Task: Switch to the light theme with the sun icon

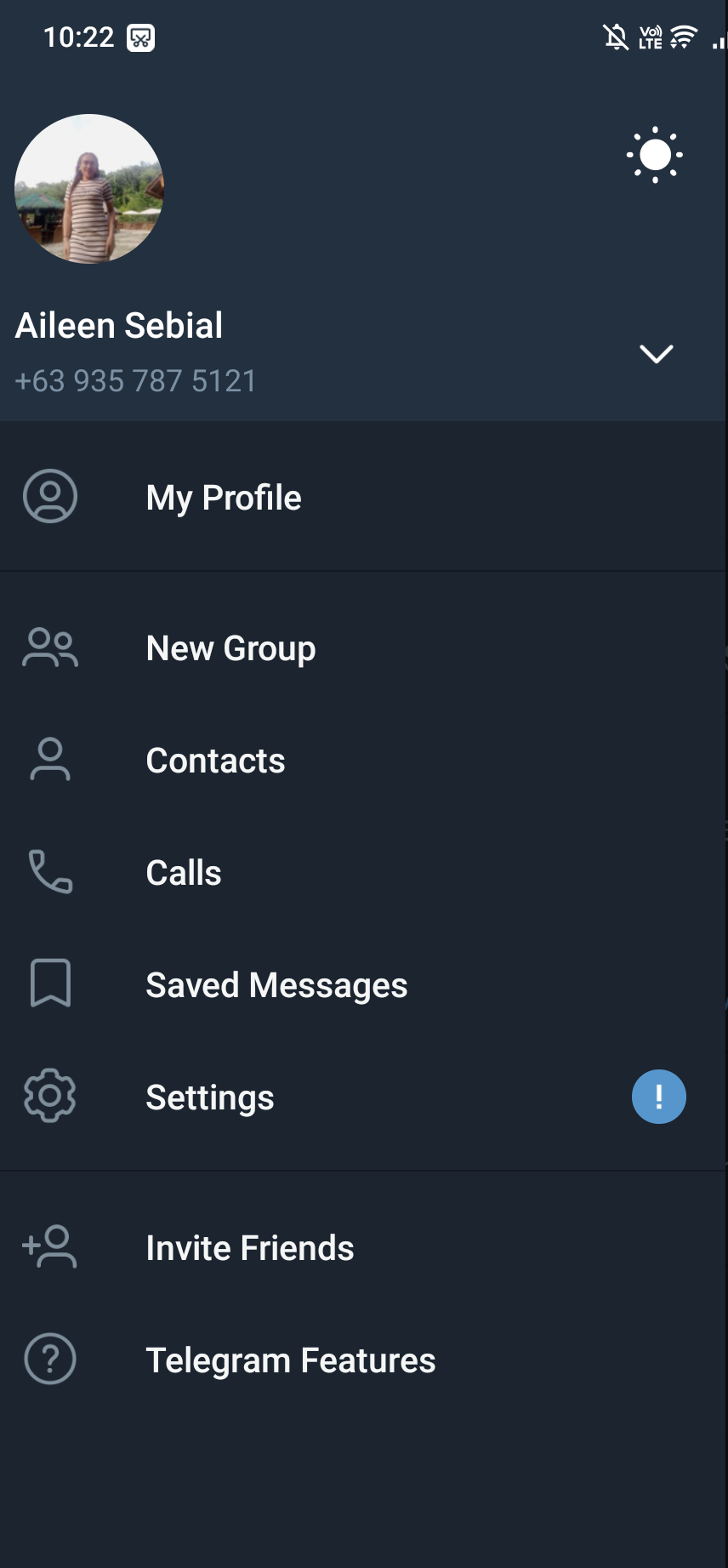Action: pyautogui.click(x=655, y=155)
